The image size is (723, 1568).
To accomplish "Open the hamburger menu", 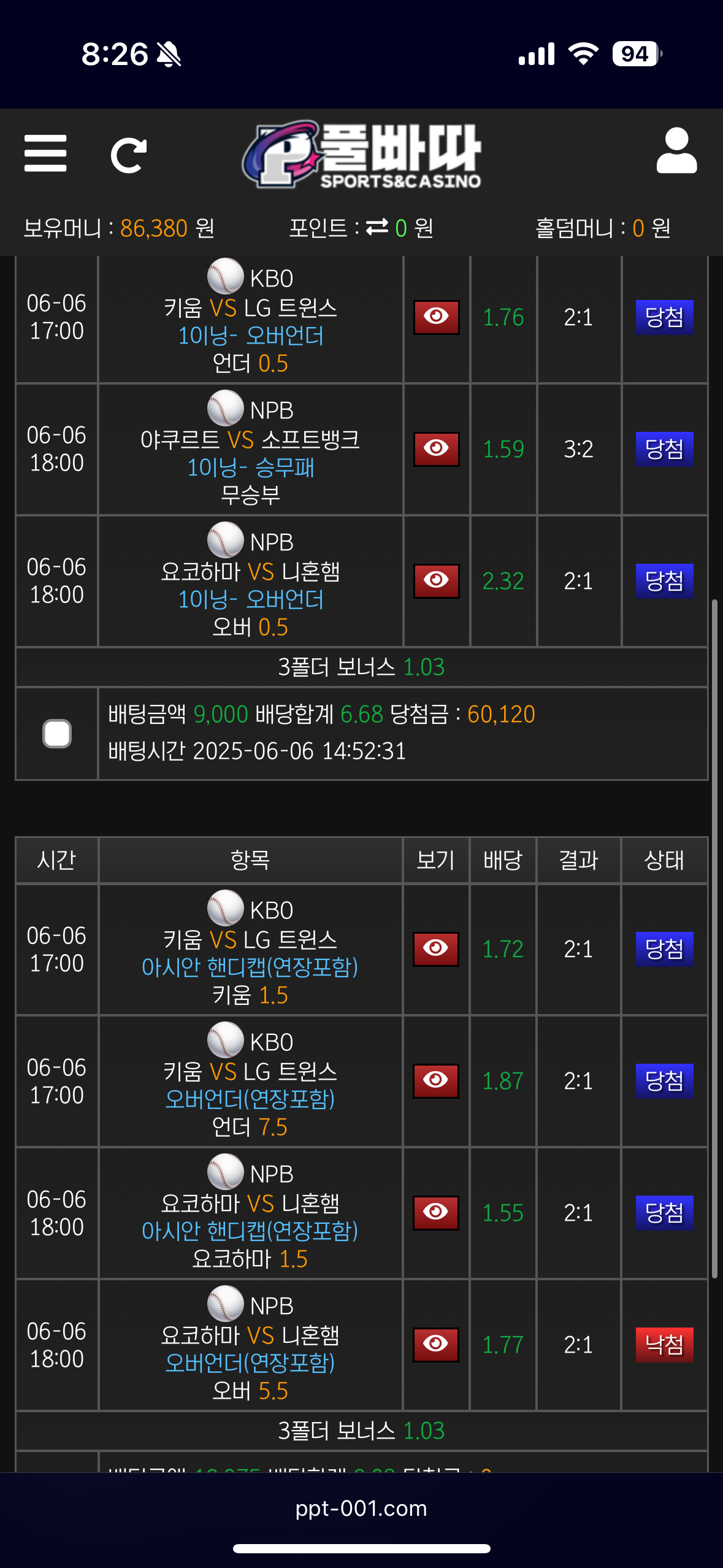I will tap(45, 153).
